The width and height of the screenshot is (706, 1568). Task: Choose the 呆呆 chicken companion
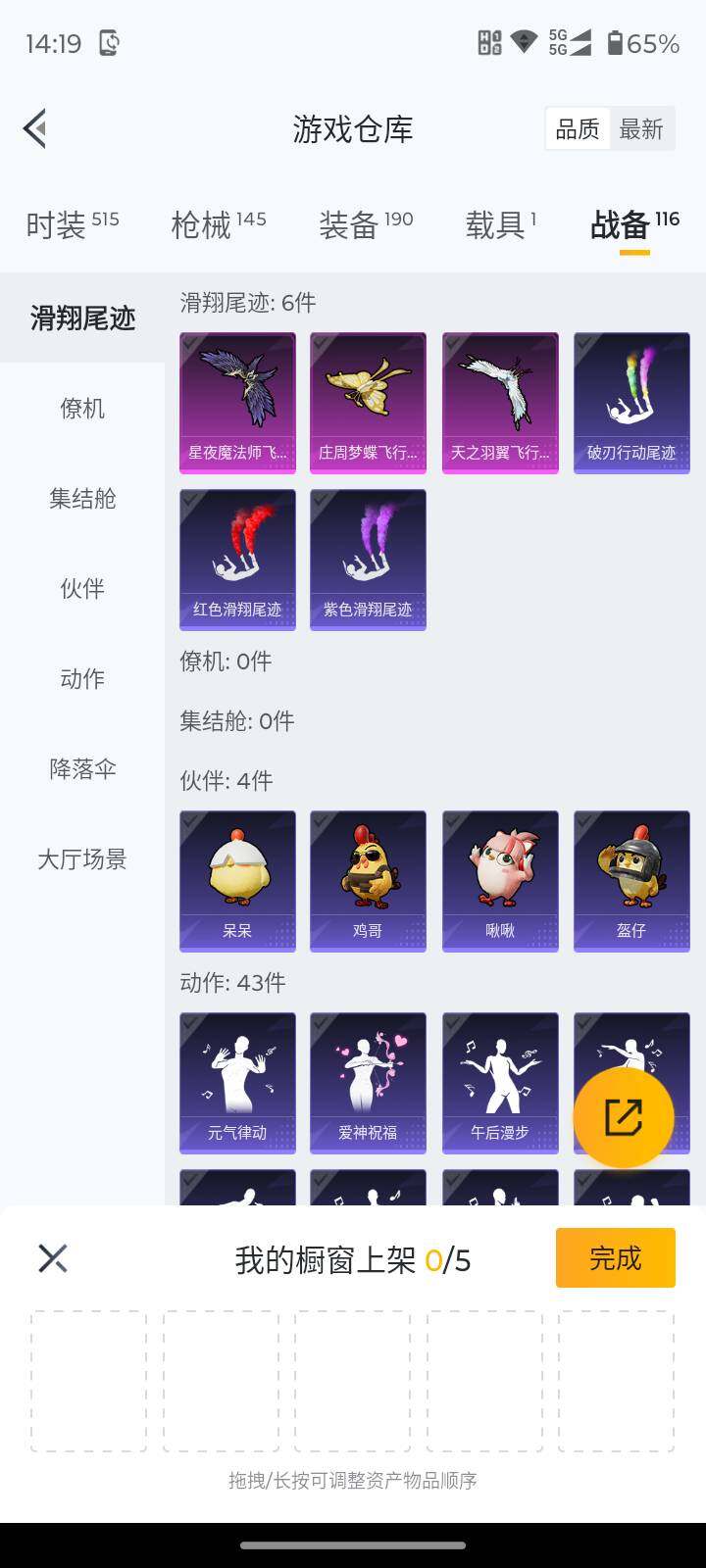236,880
